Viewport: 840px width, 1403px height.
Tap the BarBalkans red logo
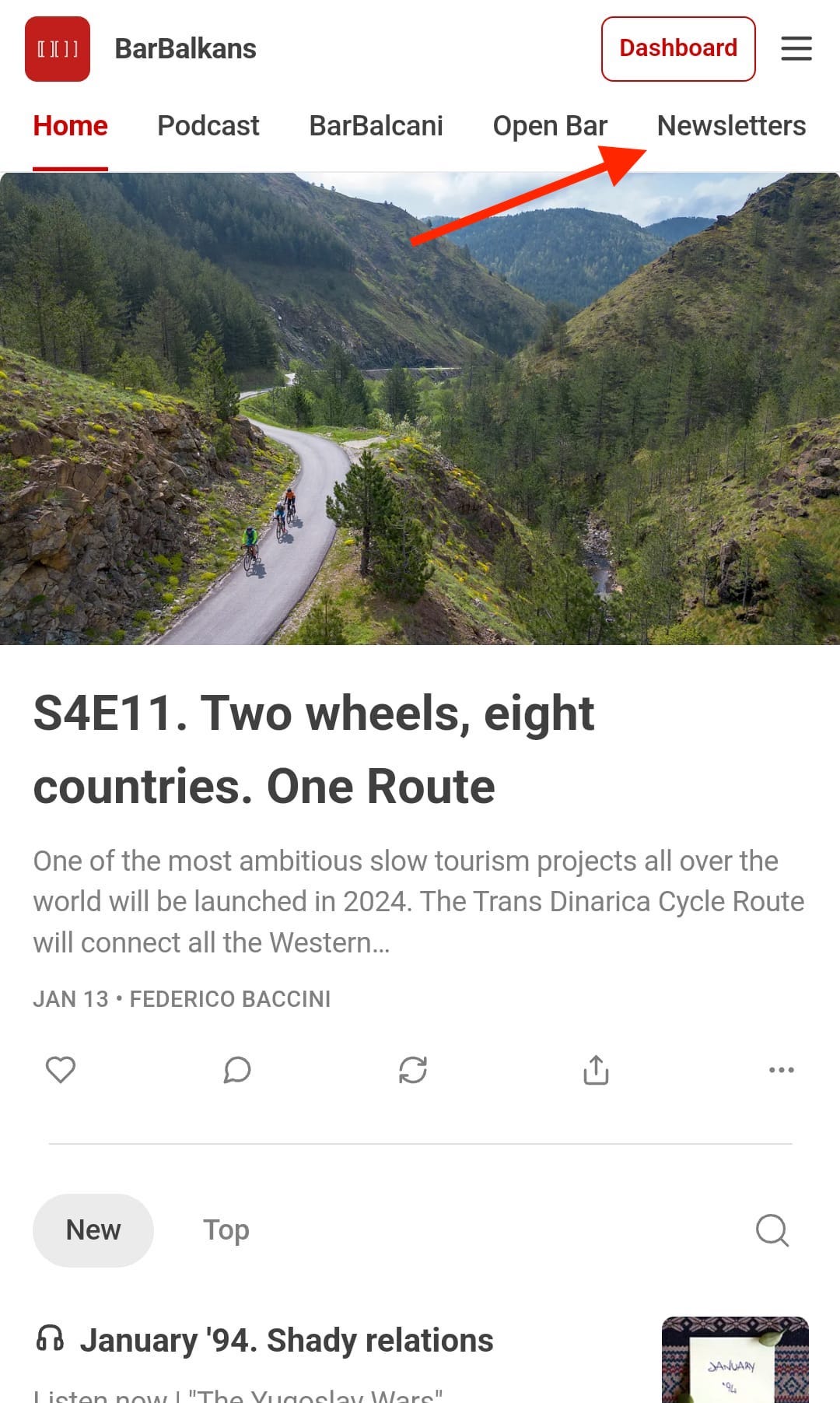tap(58, 49)
